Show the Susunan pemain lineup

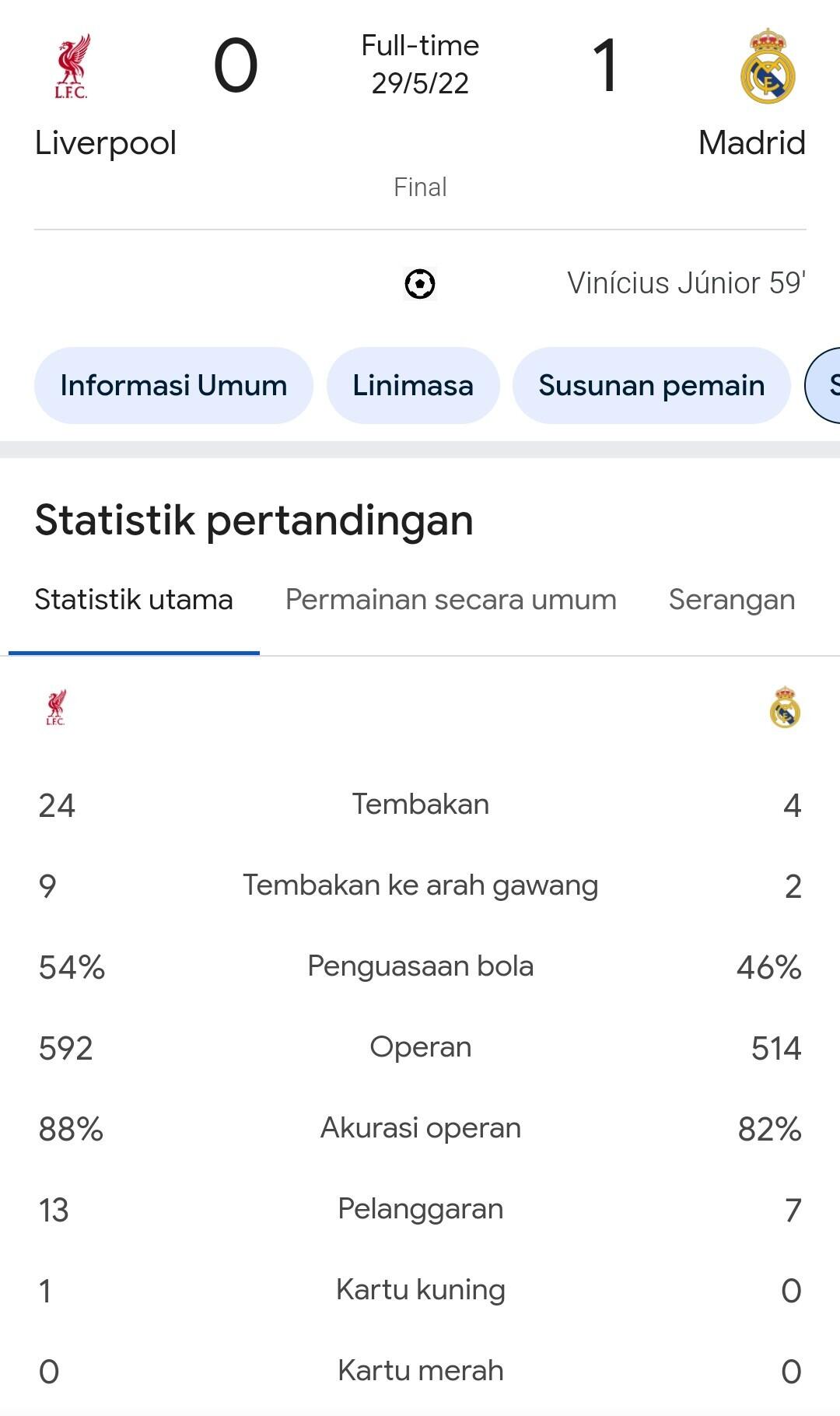652,385
